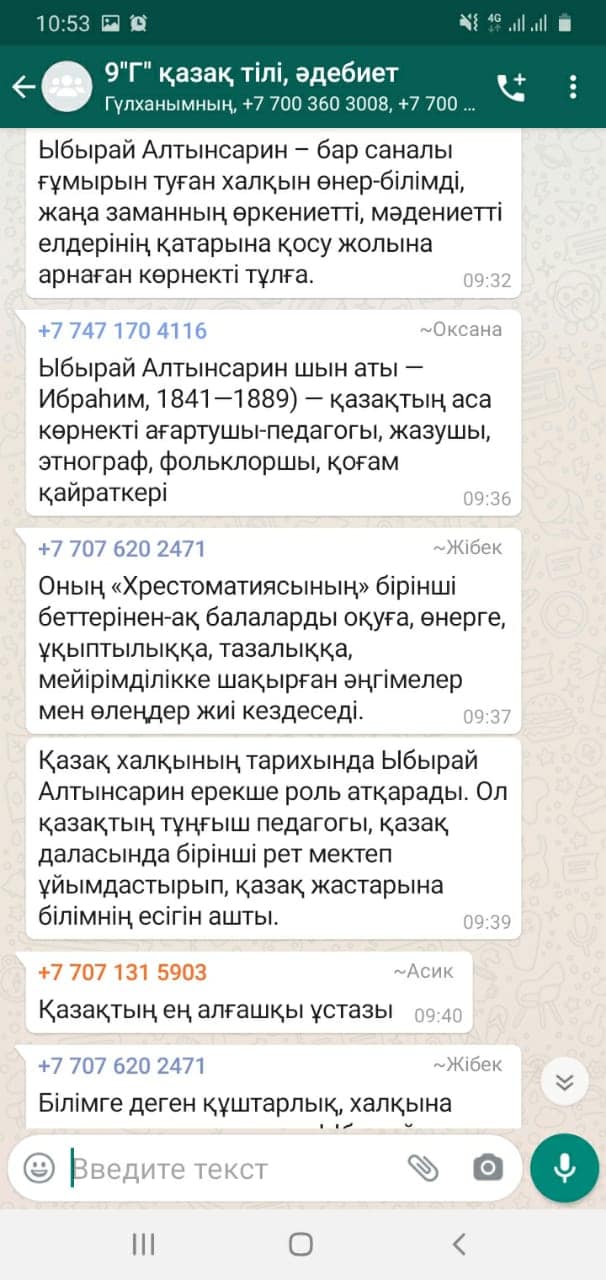This screenshot has width=606, height=1280.
Task: Go back using the header arrow
Action: tap(22, 87)
